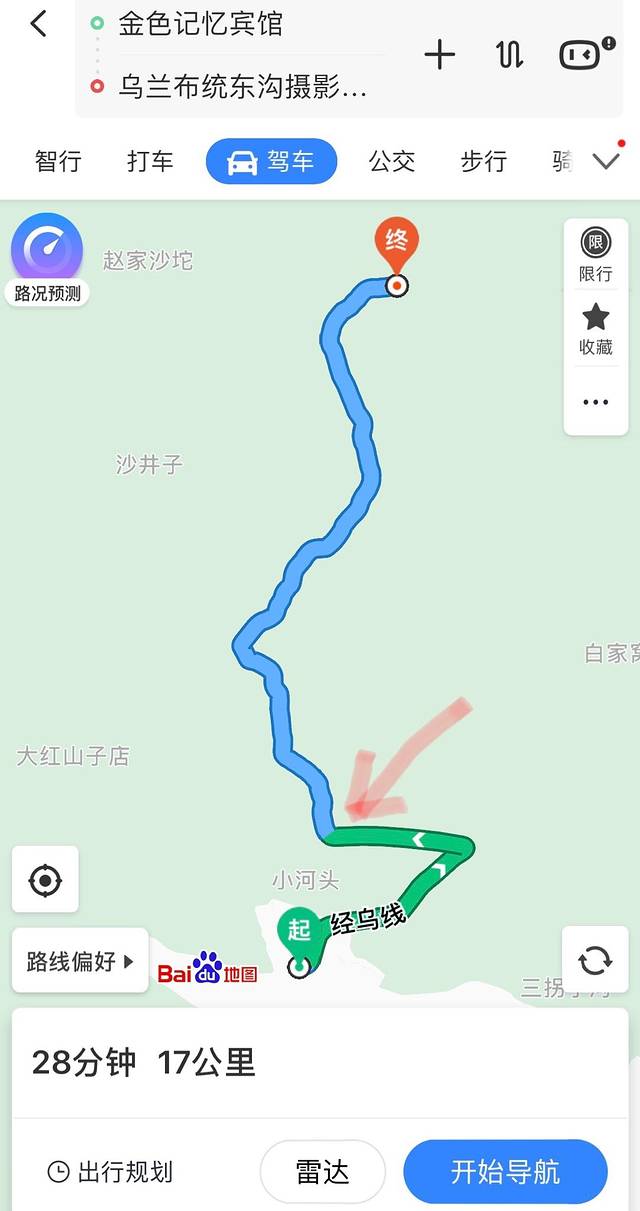Open 路线偏好 route preferences
This screenshot has height=1211, width=640.
(x=80, y=962)
